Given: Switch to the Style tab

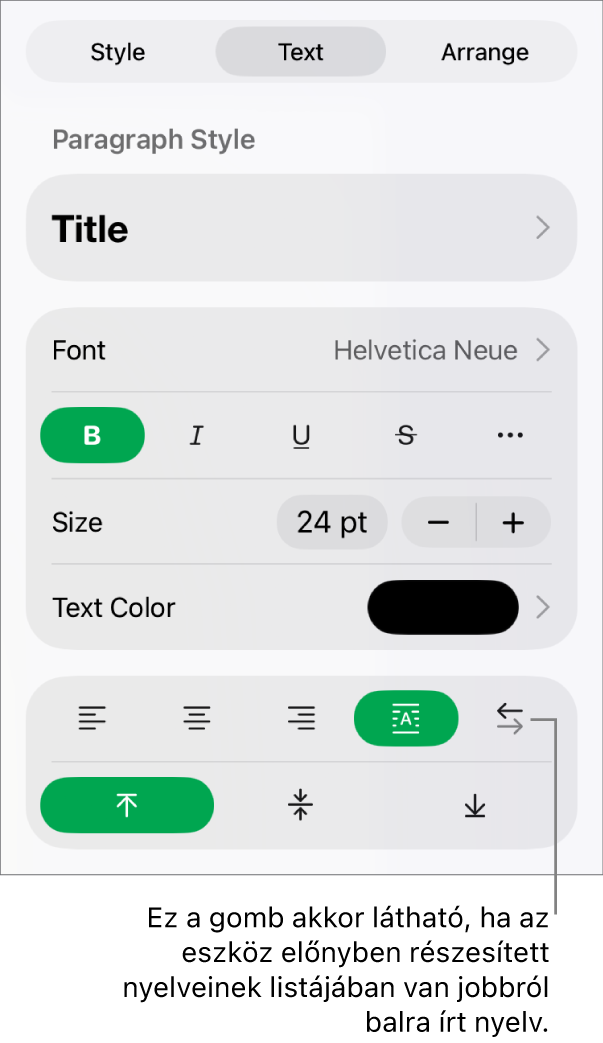Looking at the screenshot, I should [x=118, y=52].
